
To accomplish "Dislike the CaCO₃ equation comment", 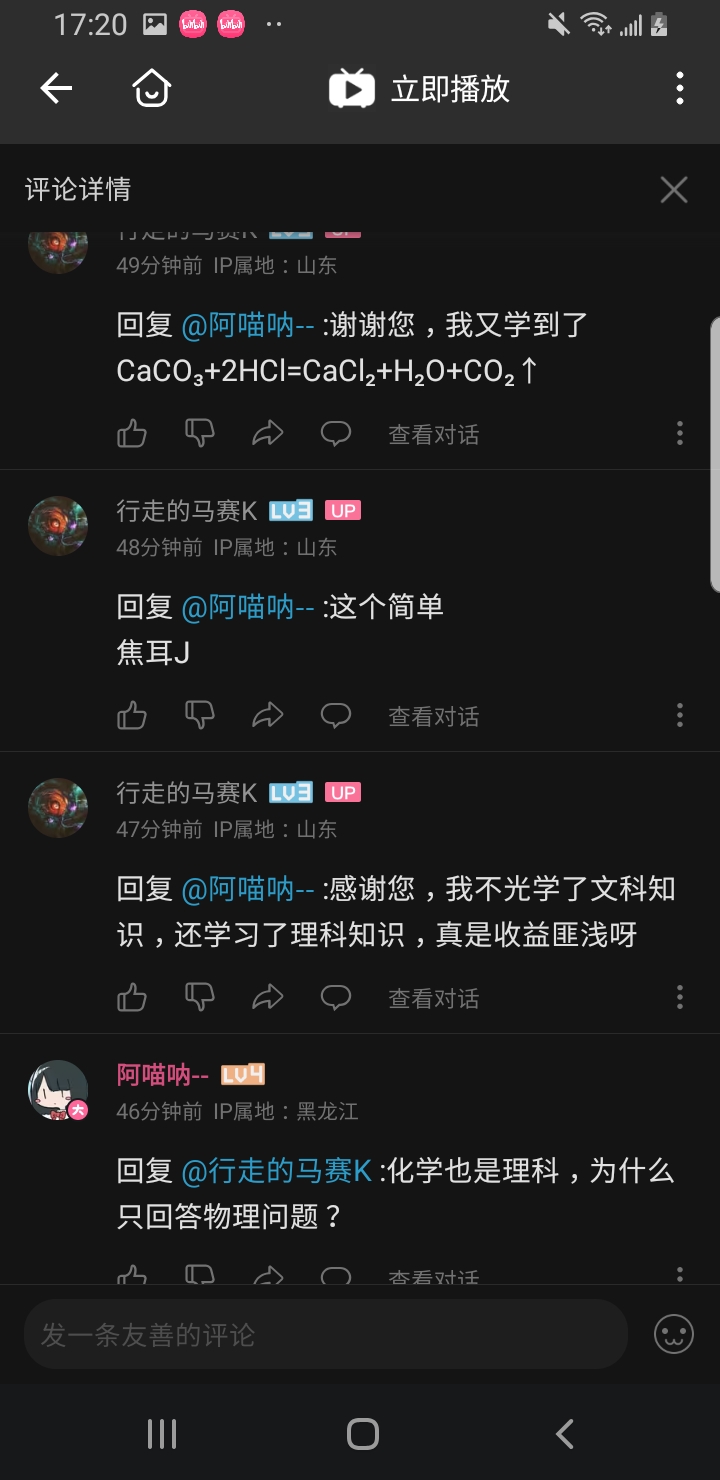I will click(200, 434).
